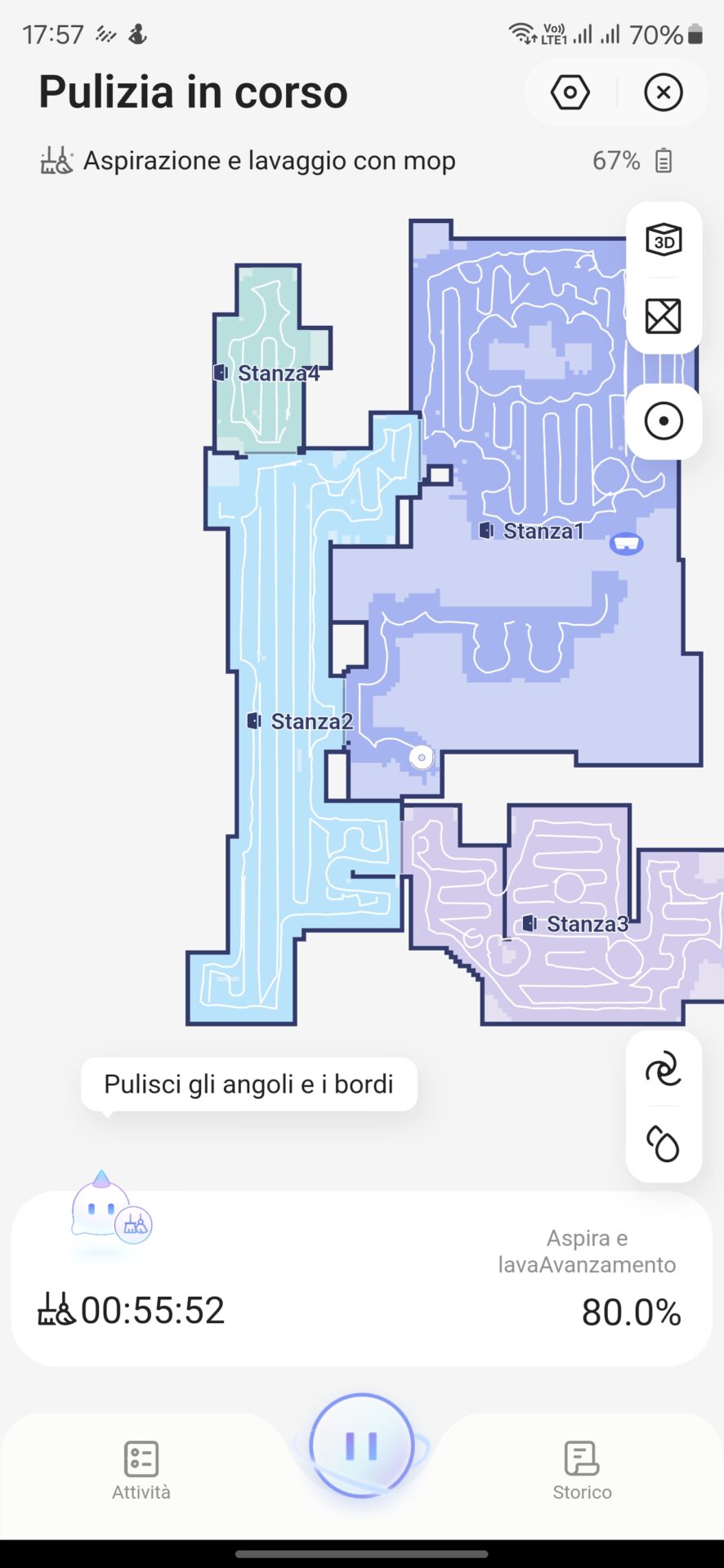Open the Storico tab
This screenshot has height=1568, width=724.
[x=582, y=1470]
